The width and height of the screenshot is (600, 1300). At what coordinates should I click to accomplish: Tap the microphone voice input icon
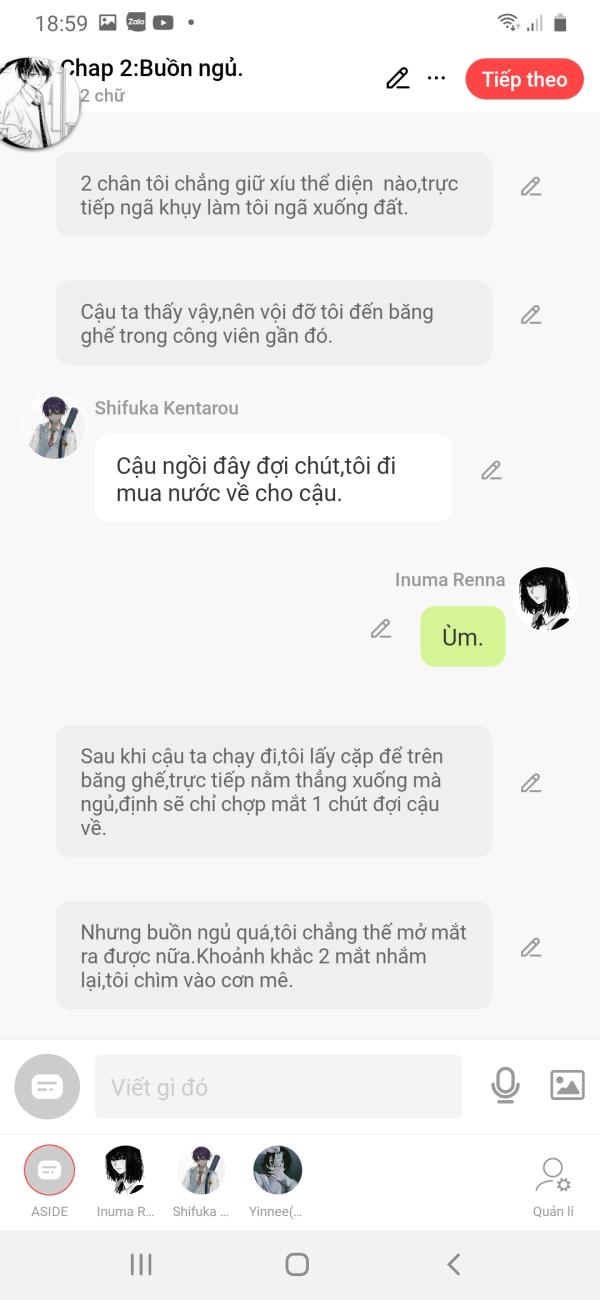(506, 1086)
